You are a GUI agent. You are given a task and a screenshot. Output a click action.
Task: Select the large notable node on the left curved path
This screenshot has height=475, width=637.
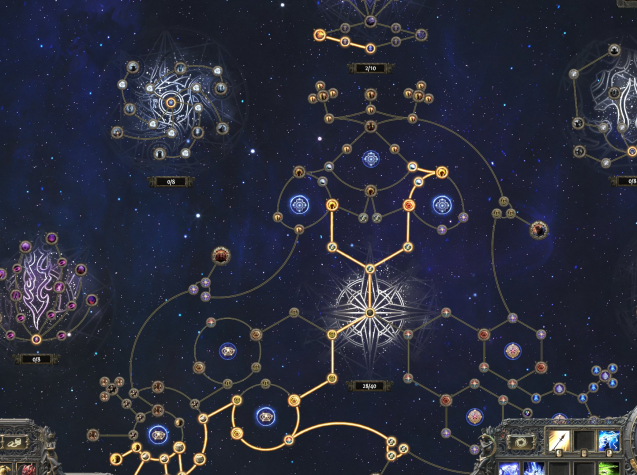(220, 256)
